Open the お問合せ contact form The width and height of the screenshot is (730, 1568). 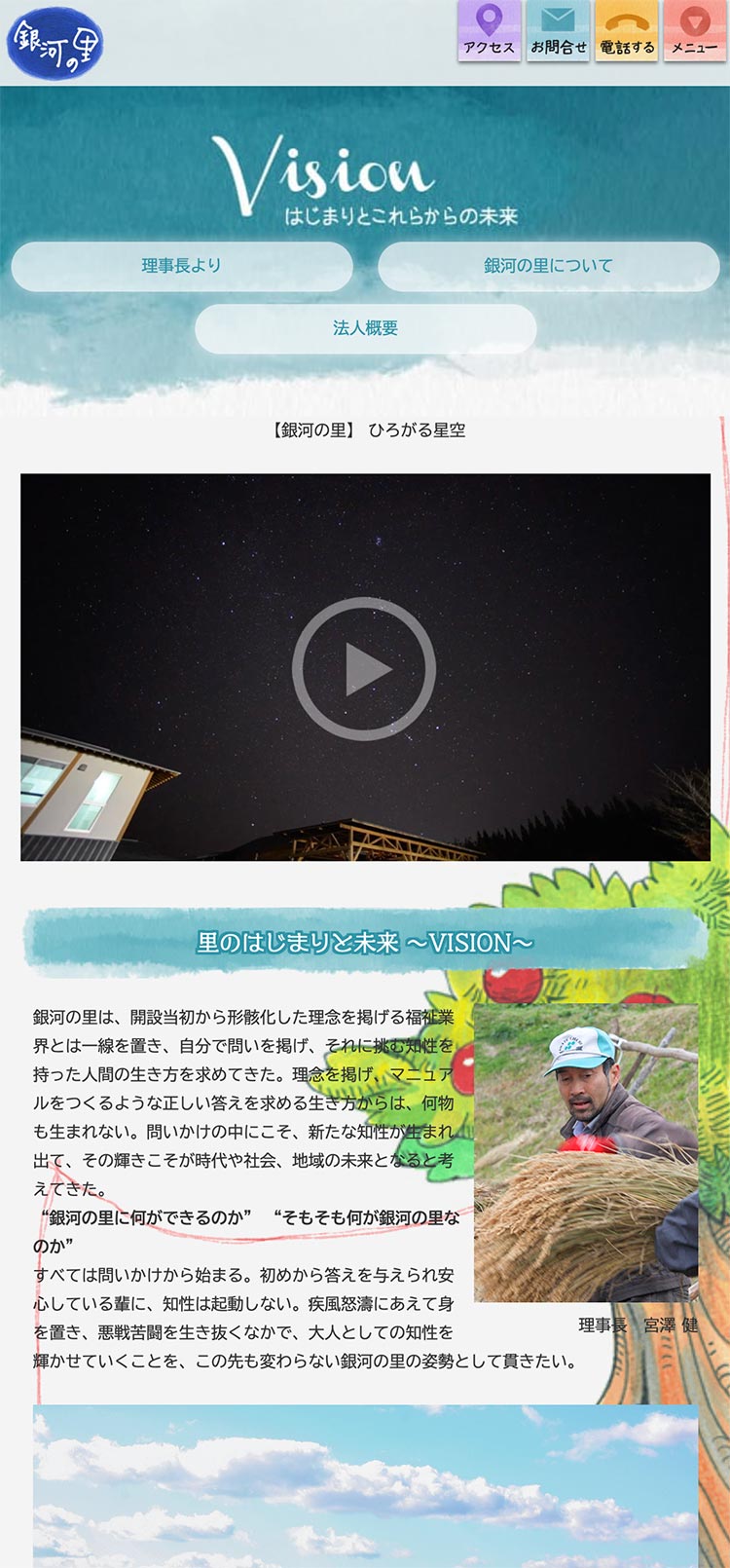pos(558,31)
